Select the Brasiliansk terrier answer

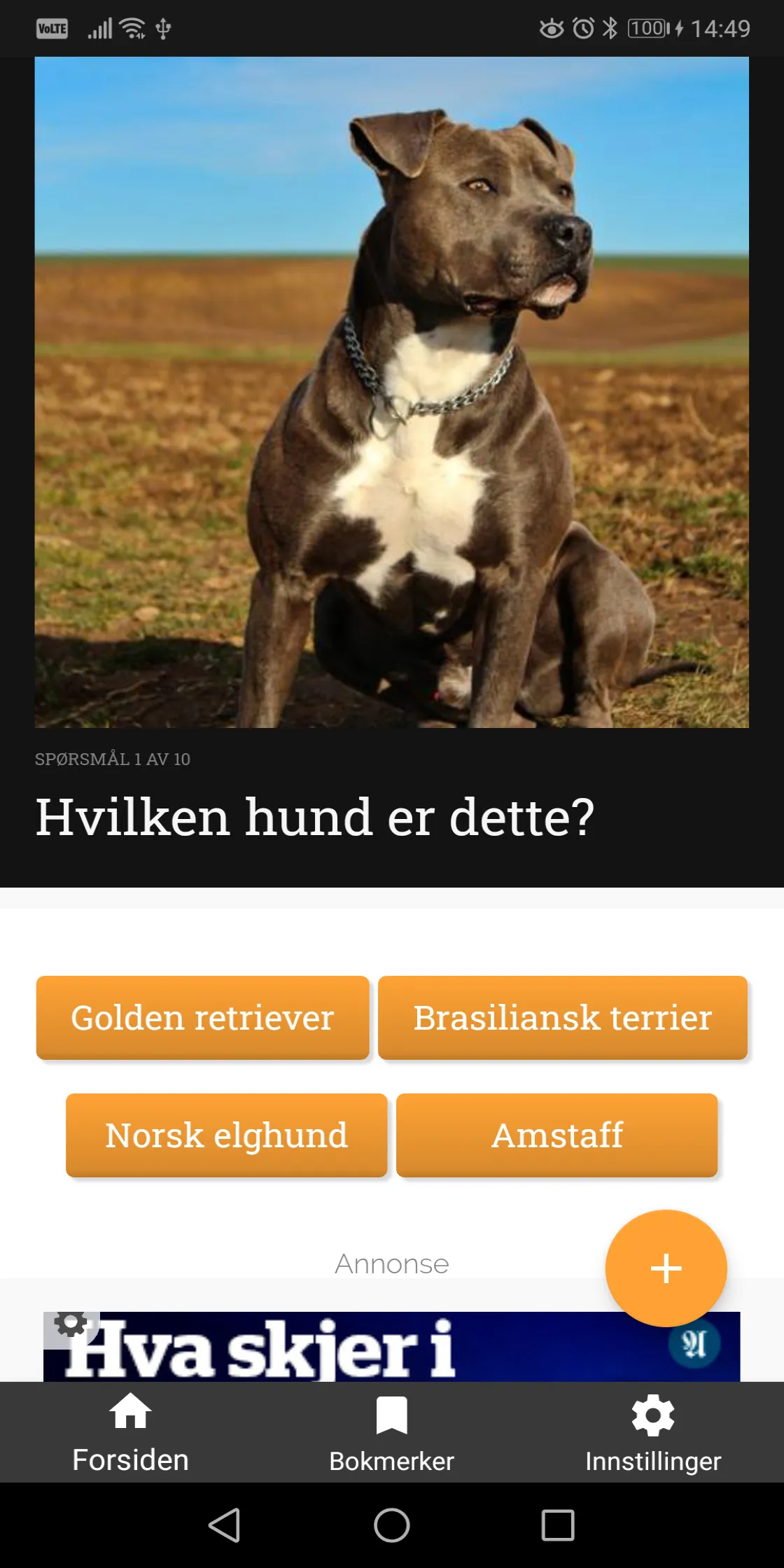(562, 1017)
